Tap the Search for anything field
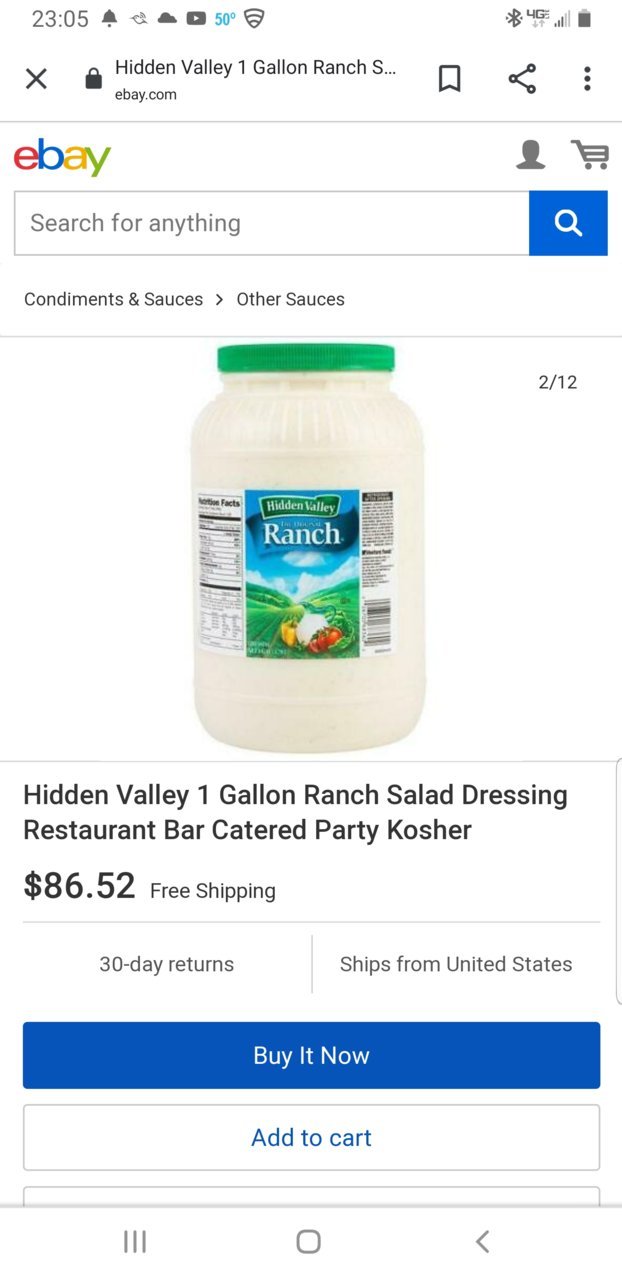622x1279 pixels. pyautogui.click(x=272, y=223)
